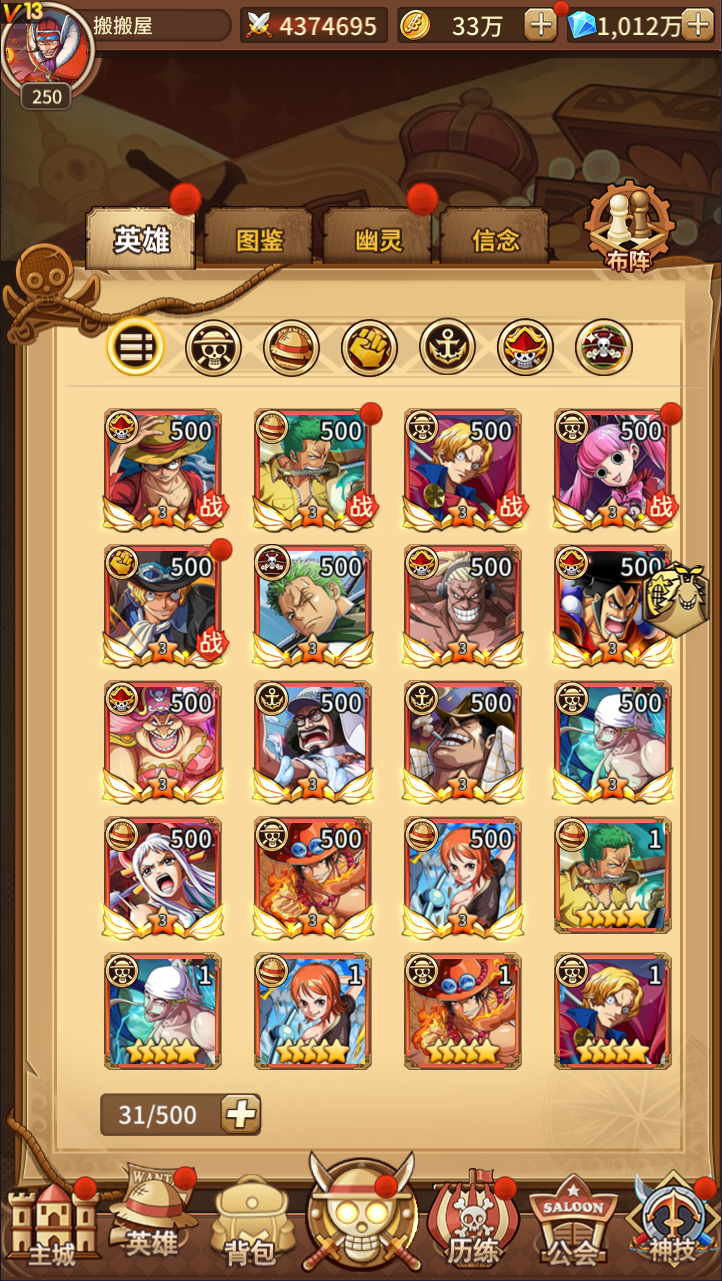Expand hero capacity with 31/500 plus button
This screenshot has height=1281, width=722.
pos(240,1115)
